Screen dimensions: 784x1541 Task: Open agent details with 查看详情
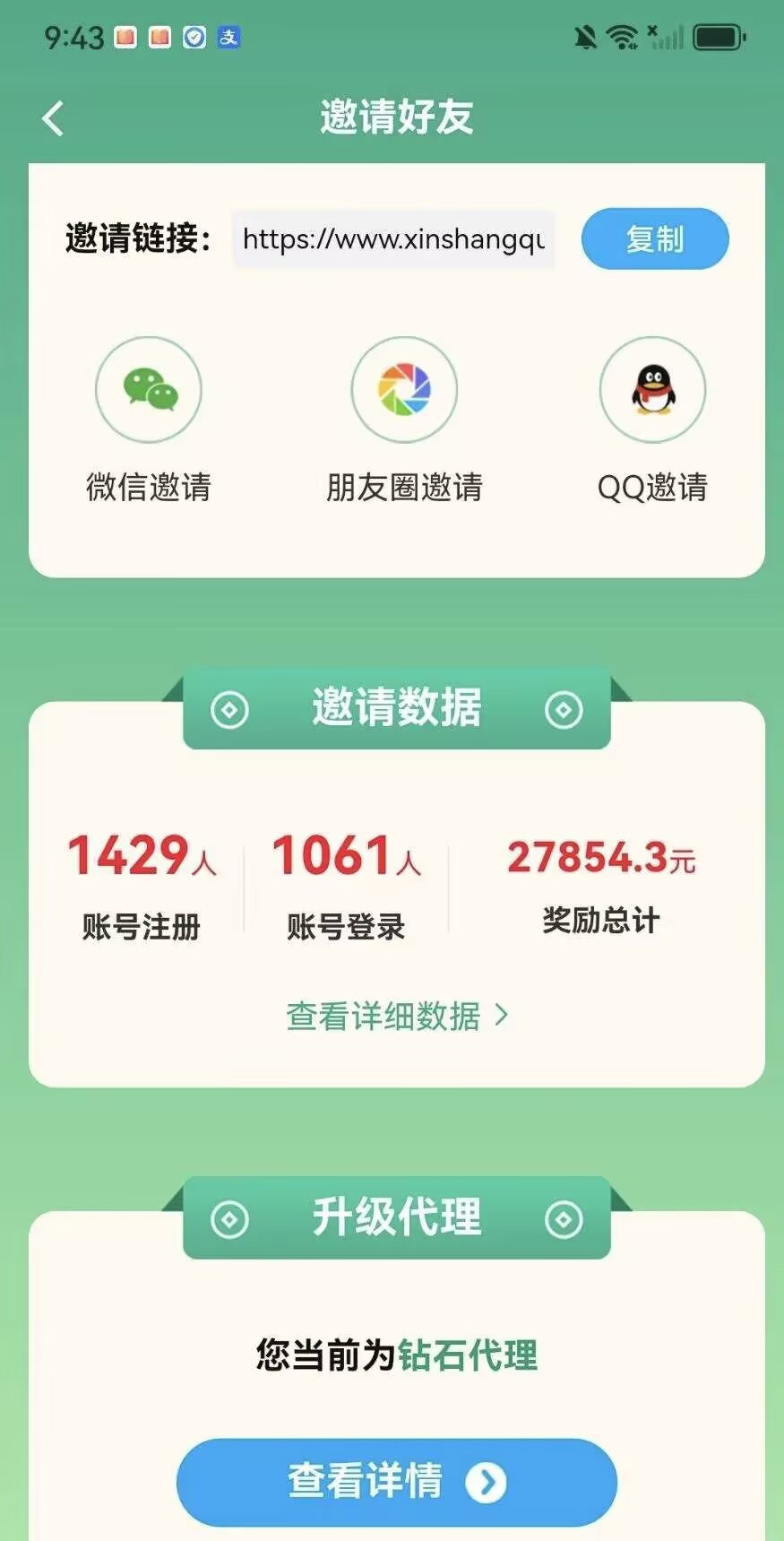[x=397, y=1482]
